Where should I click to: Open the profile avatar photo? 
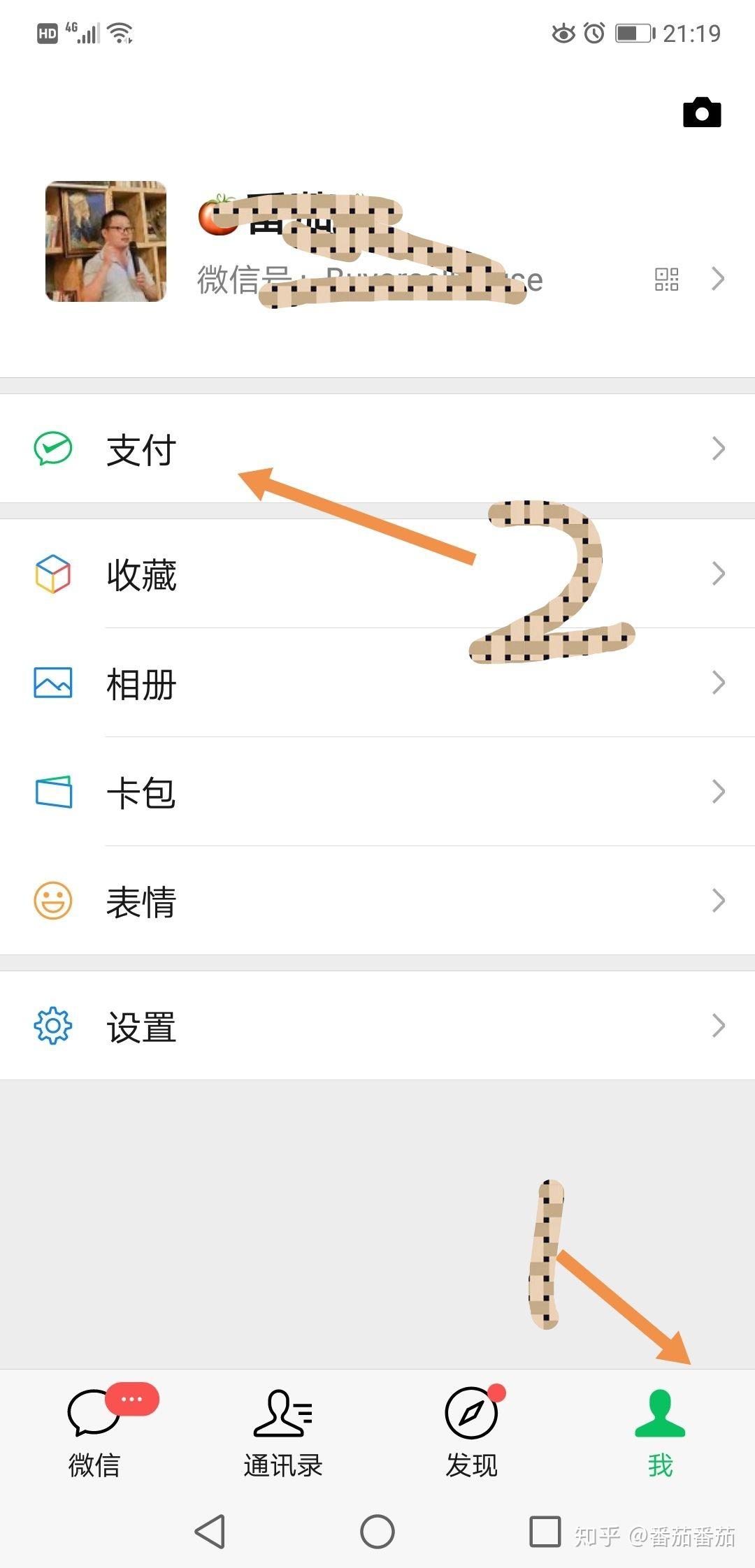[x=106, y=242]
